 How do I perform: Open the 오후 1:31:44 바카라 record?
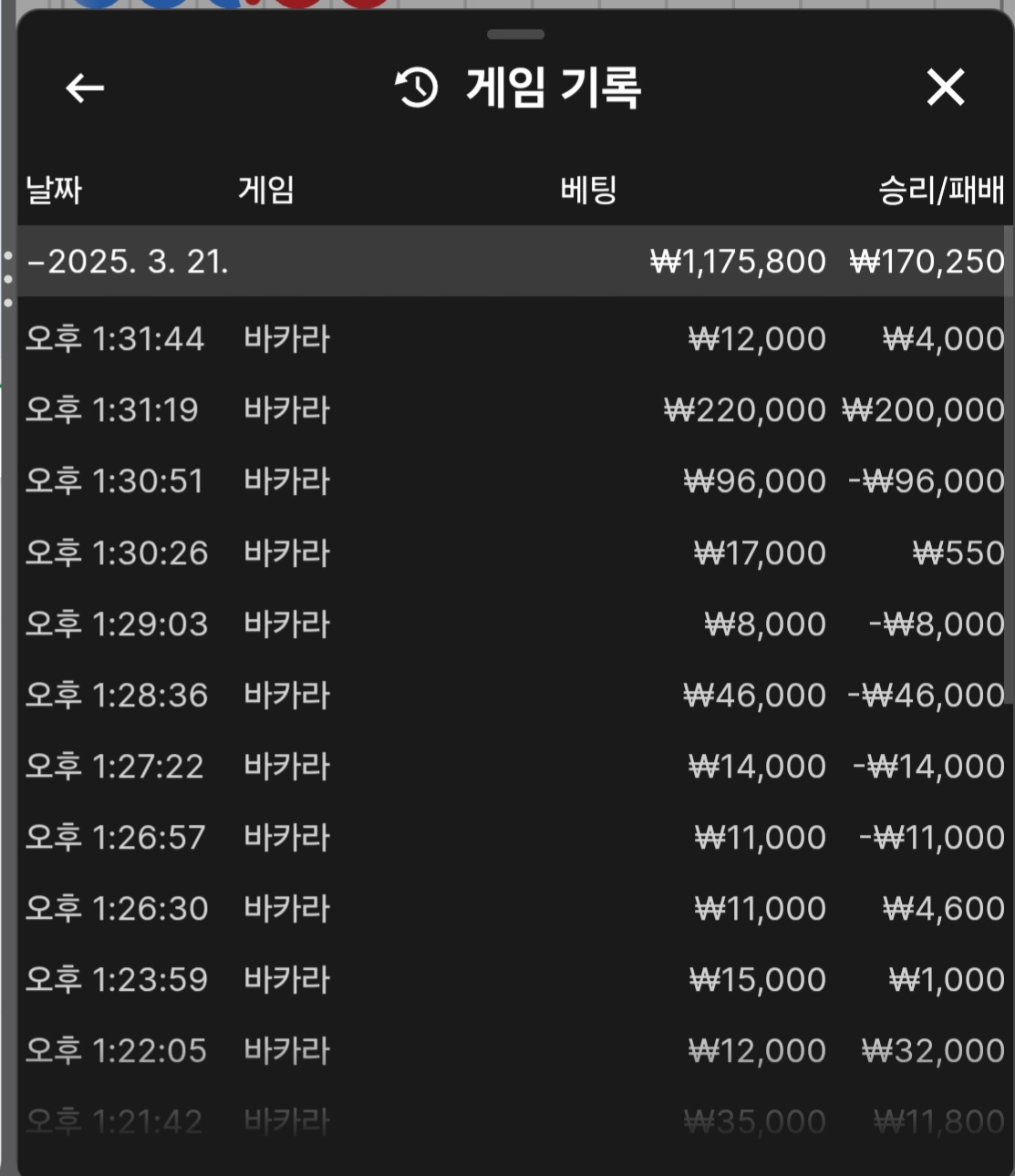[x=511, y=339]
